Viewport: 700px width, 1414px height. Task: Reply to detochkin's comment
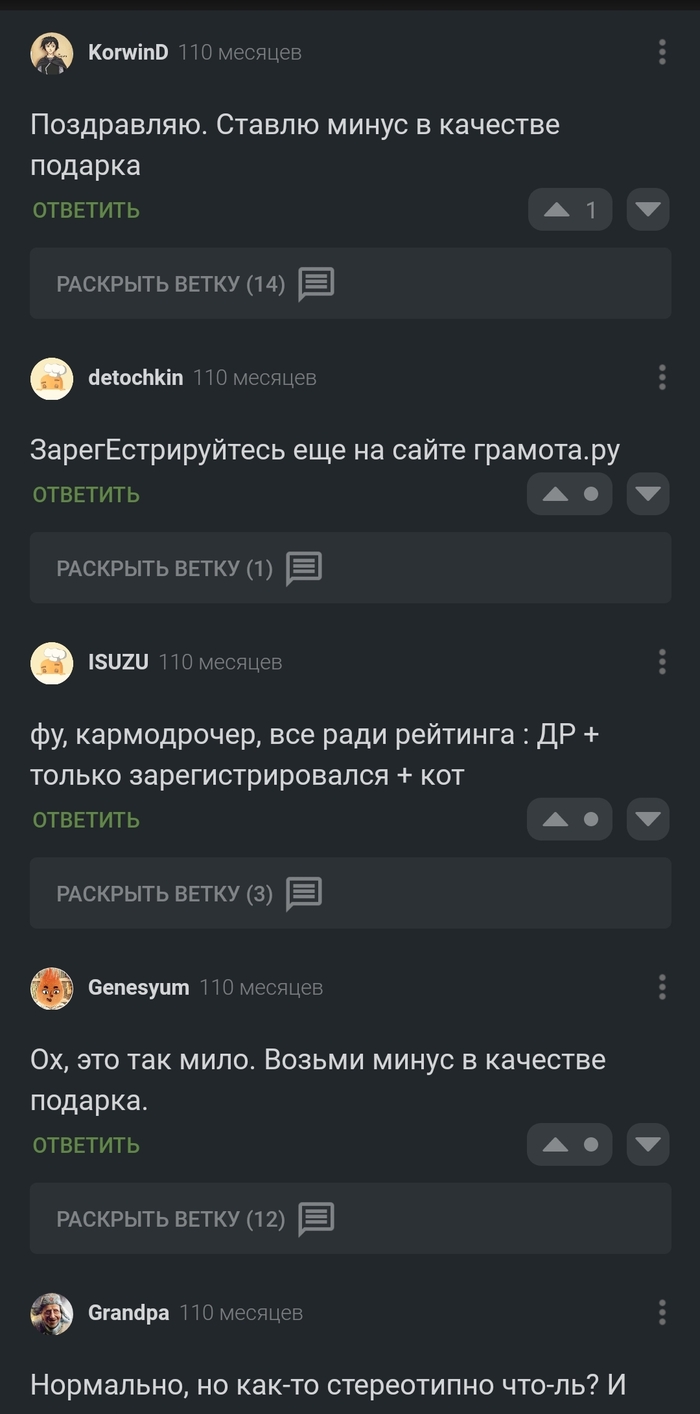click(86, 495)
